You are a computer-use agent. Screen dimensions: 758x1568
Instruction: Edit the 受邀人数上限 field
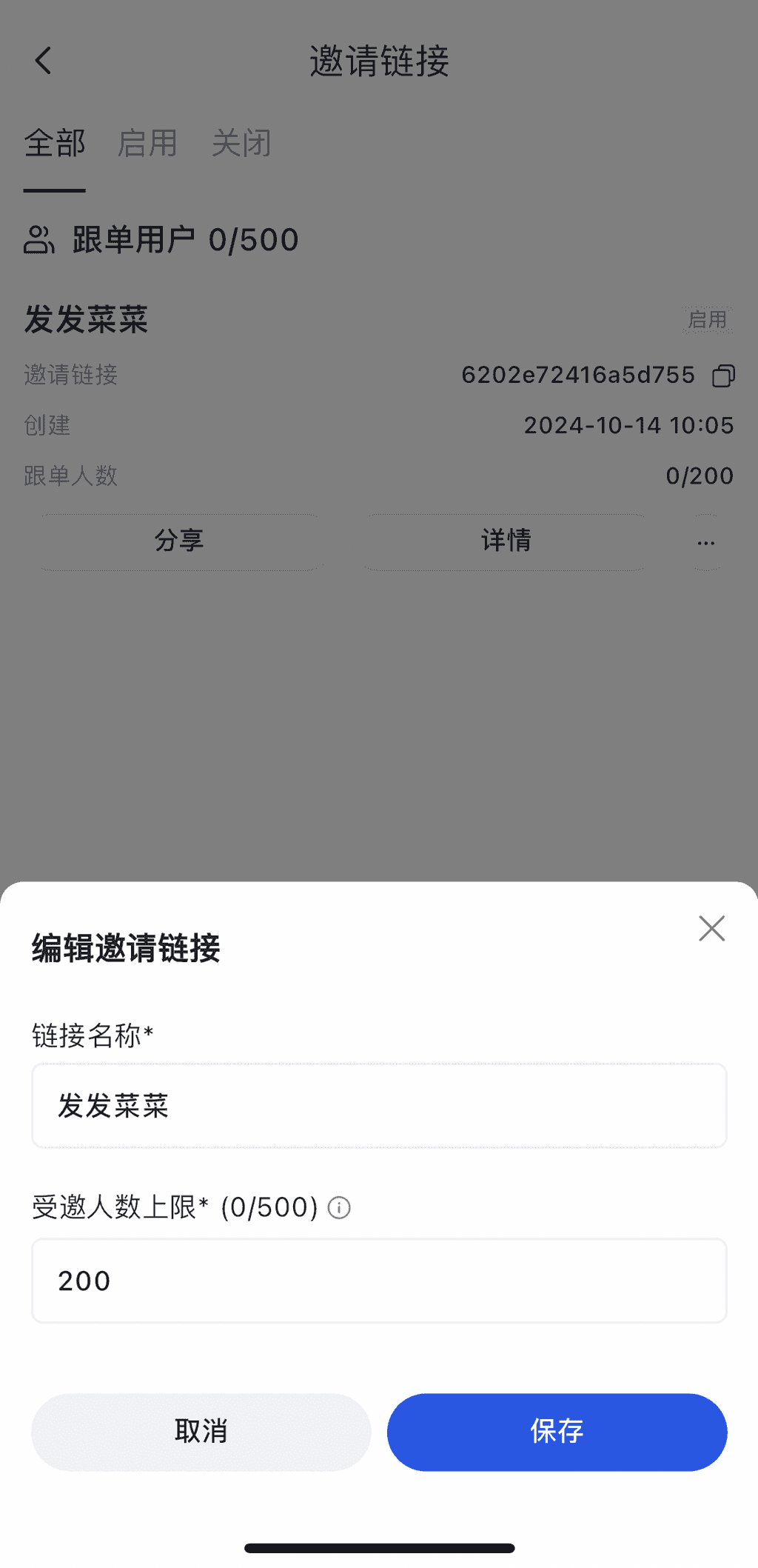click(x=379, y=1281)
